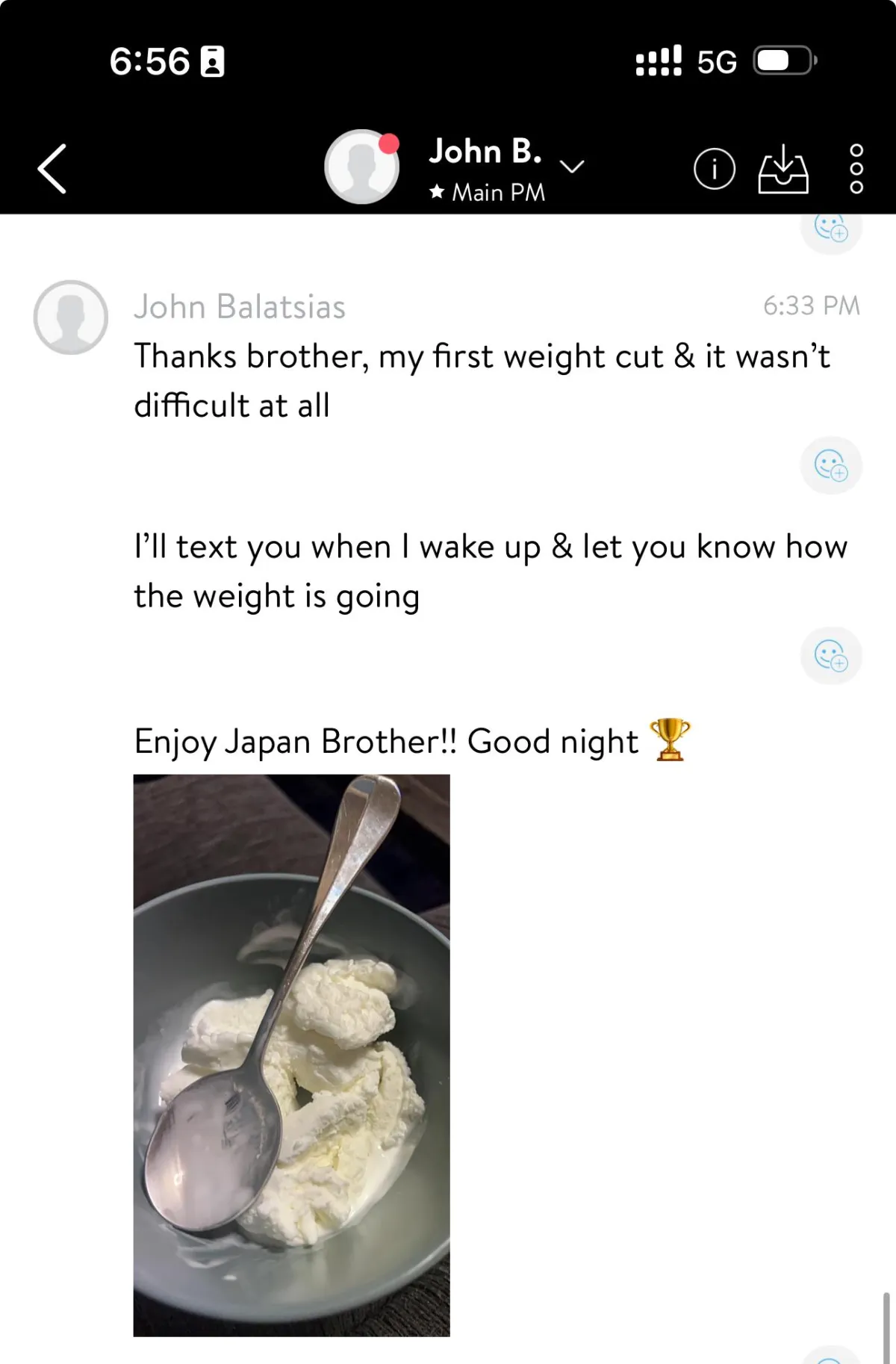This screenshot has width=896, height=1364.
Task: Open the chat info icon
Action: [714, 169]
